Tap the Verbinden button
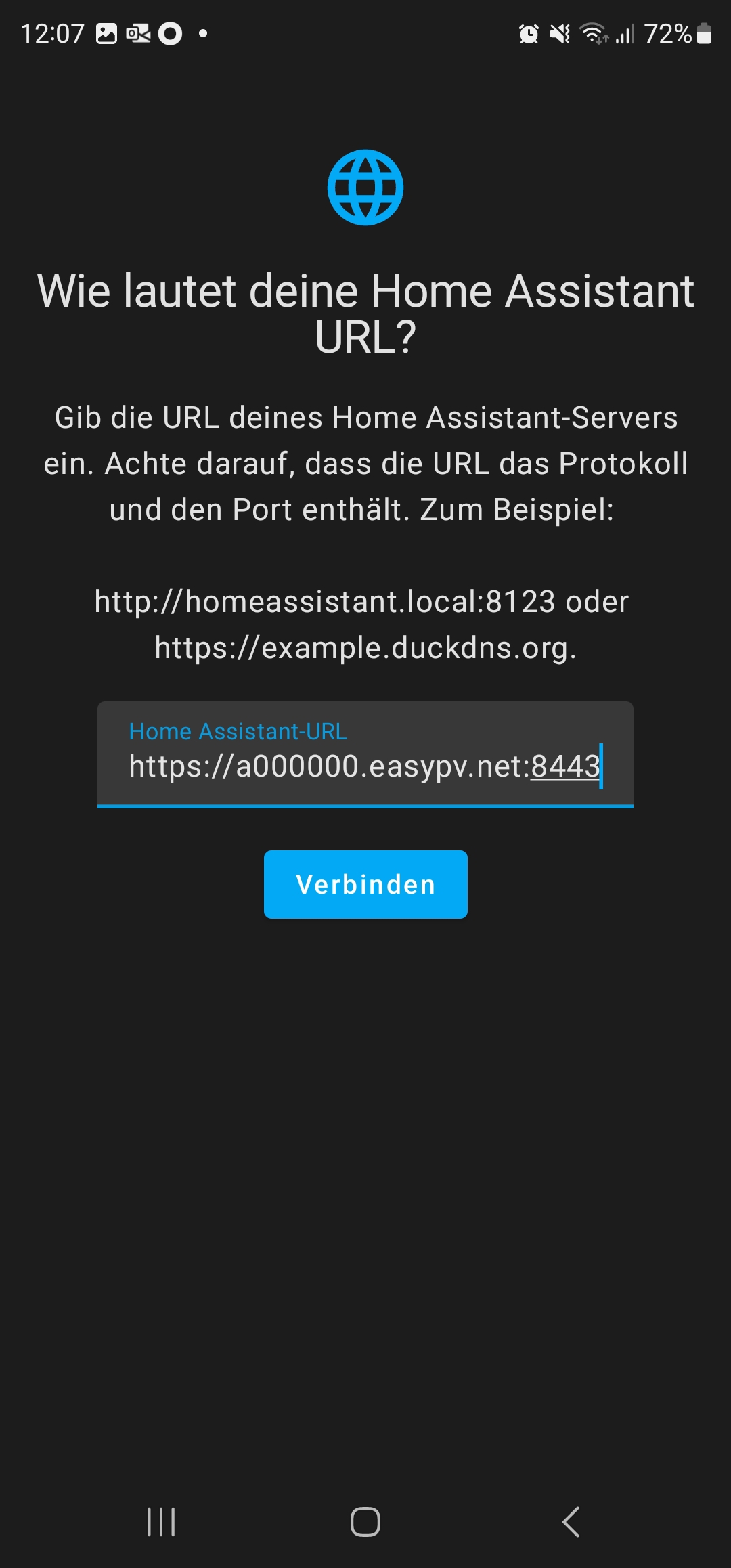Screen dimensions: 731x1568 click(x=365, y=884)
